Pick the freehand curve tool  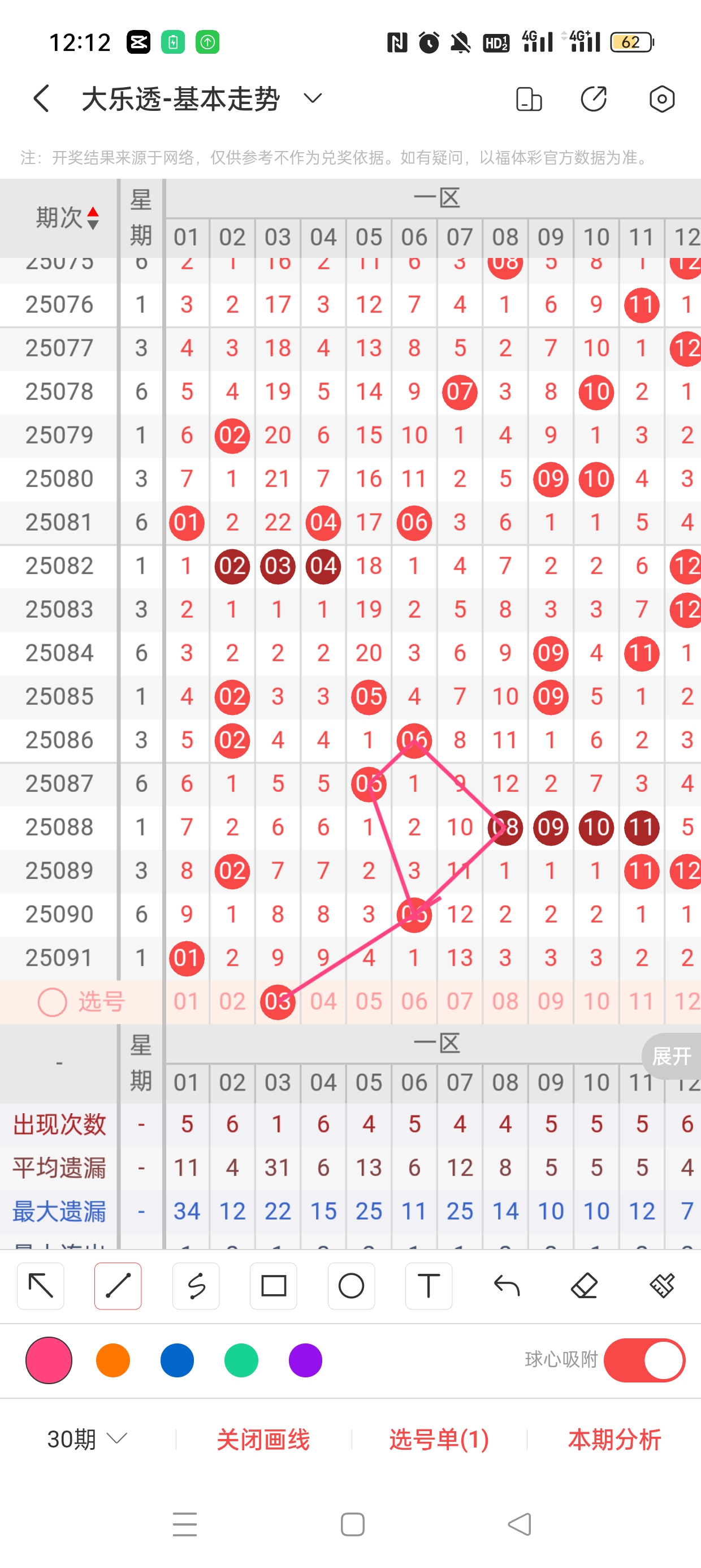pyautogui.click(x=196, y=1286)
